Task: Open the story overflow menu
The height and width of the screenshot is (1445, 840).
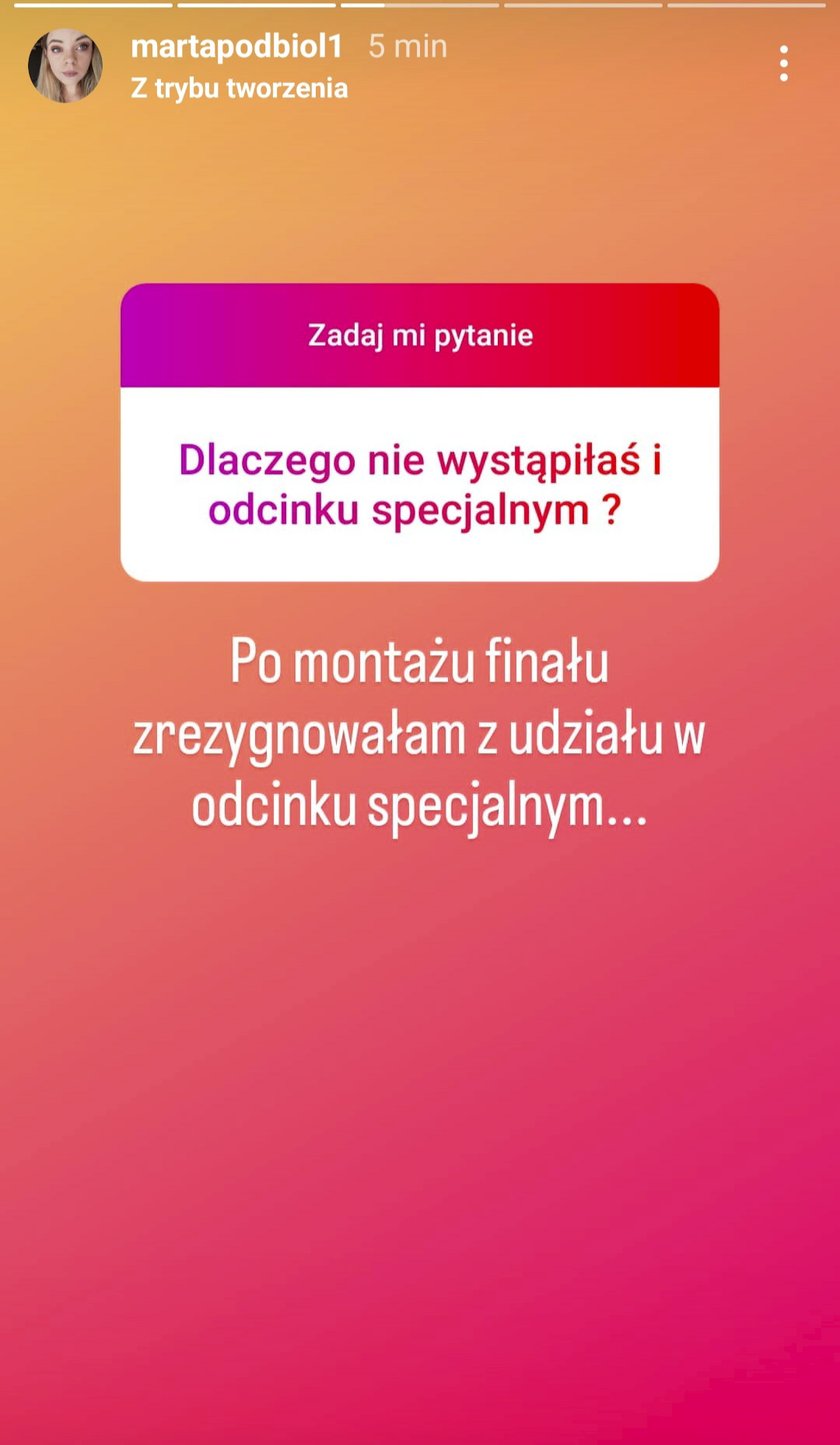Action: pyautogui.click(x=783, y=64)
